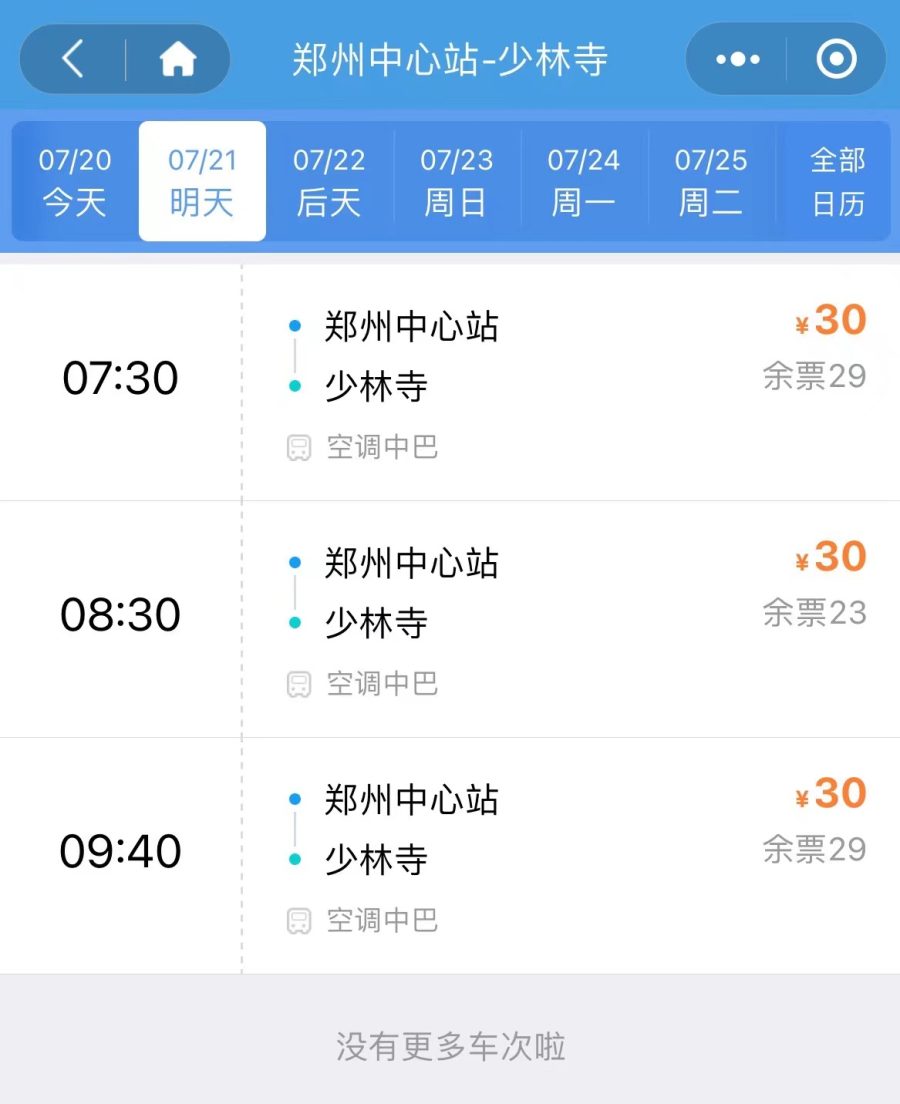Choose the 07:30 departure to 少林寺
The height and width of the screenshot is (1104, 900).
point(450,382)
